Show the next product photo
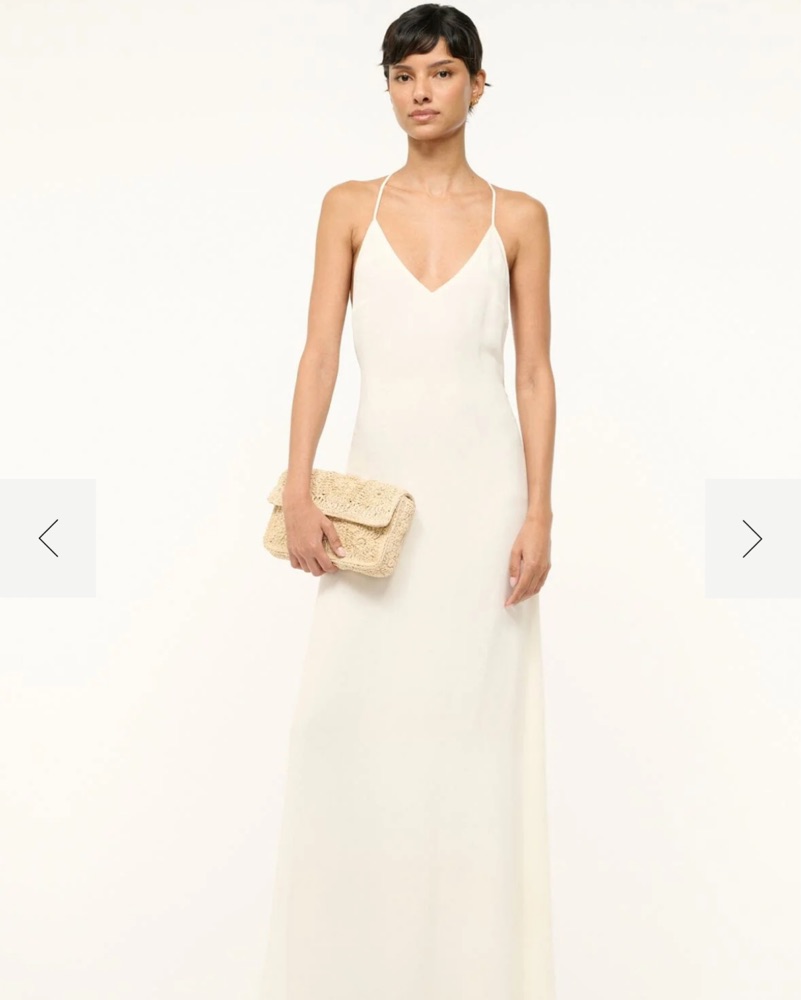The height and width of the screenshot is (1000, 801). coord(752,538)
